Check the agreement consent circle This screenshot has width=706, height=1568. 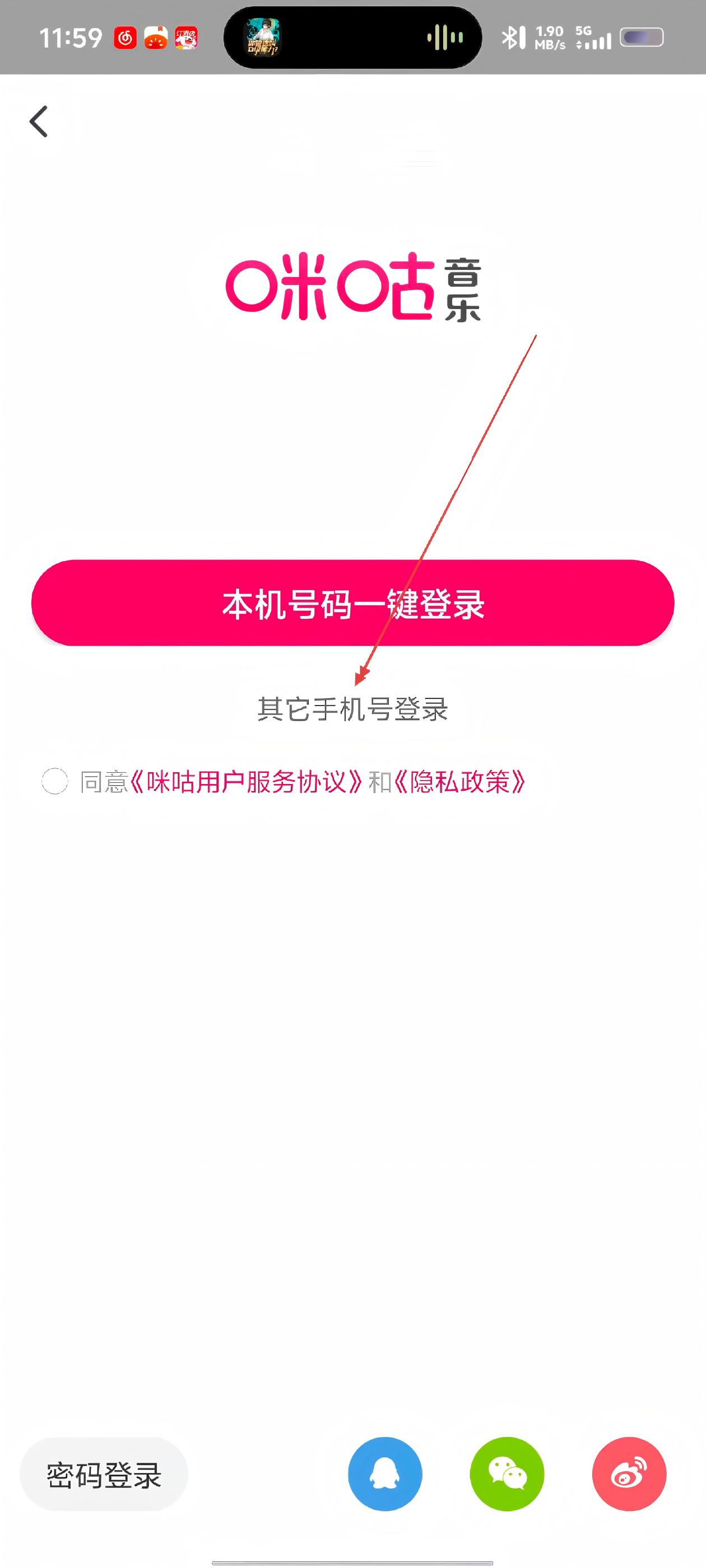(x=55, y=782)
